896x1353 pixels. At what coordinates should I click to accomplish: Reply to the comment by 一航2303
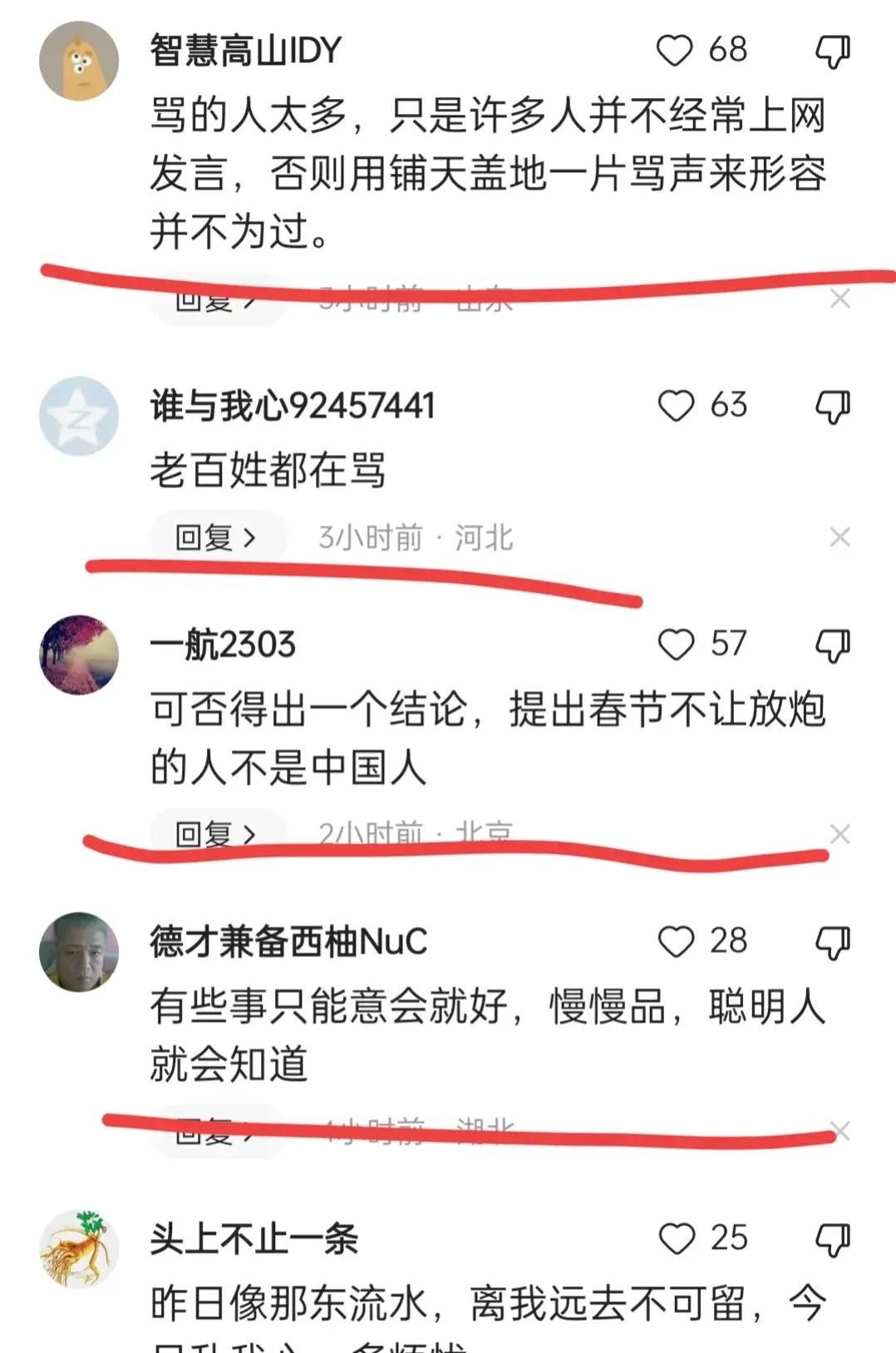point(216,832)
